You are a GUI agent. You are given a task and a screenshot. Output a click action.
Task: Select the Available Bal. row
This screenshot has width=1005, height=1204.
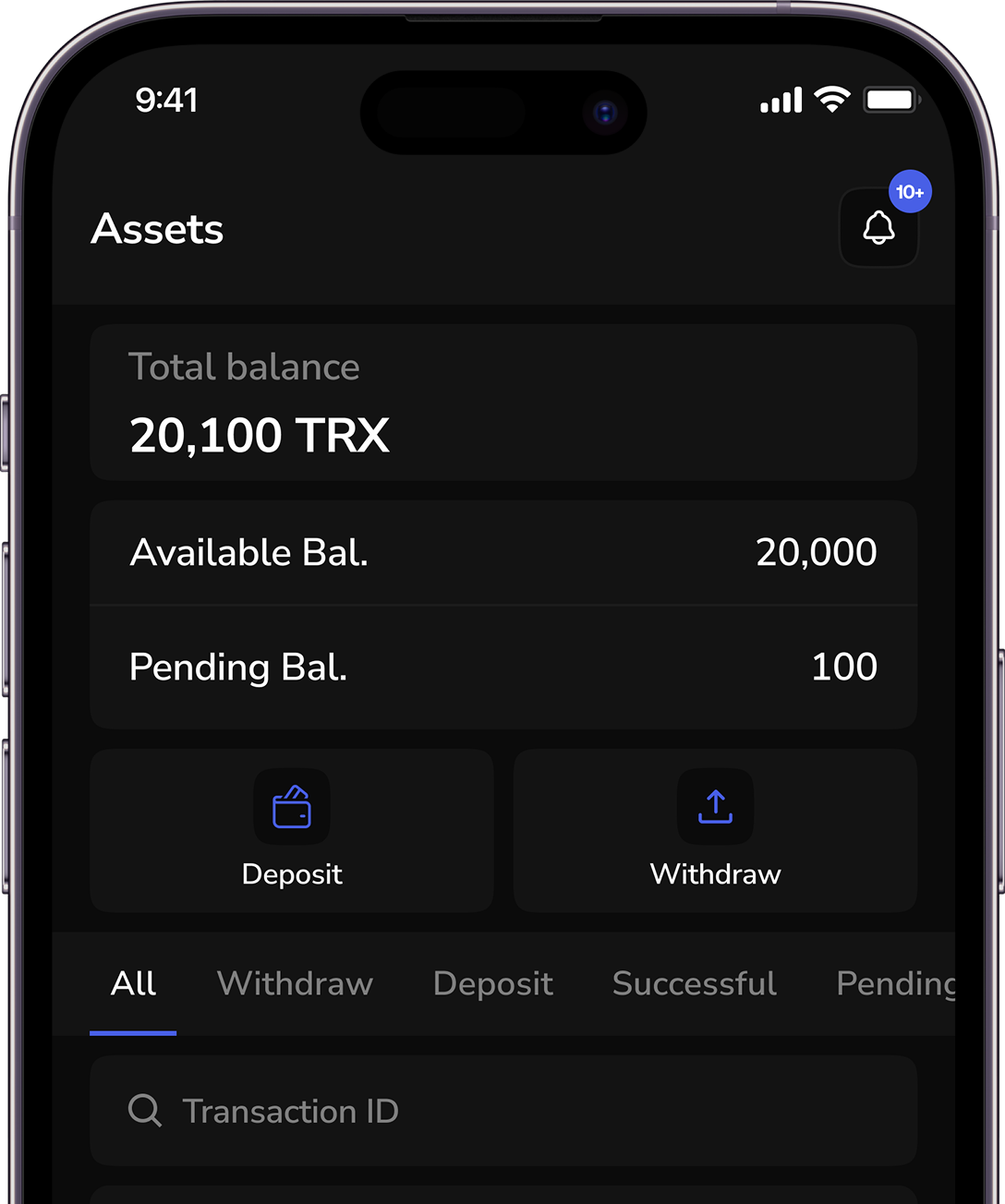click(502, 552)
